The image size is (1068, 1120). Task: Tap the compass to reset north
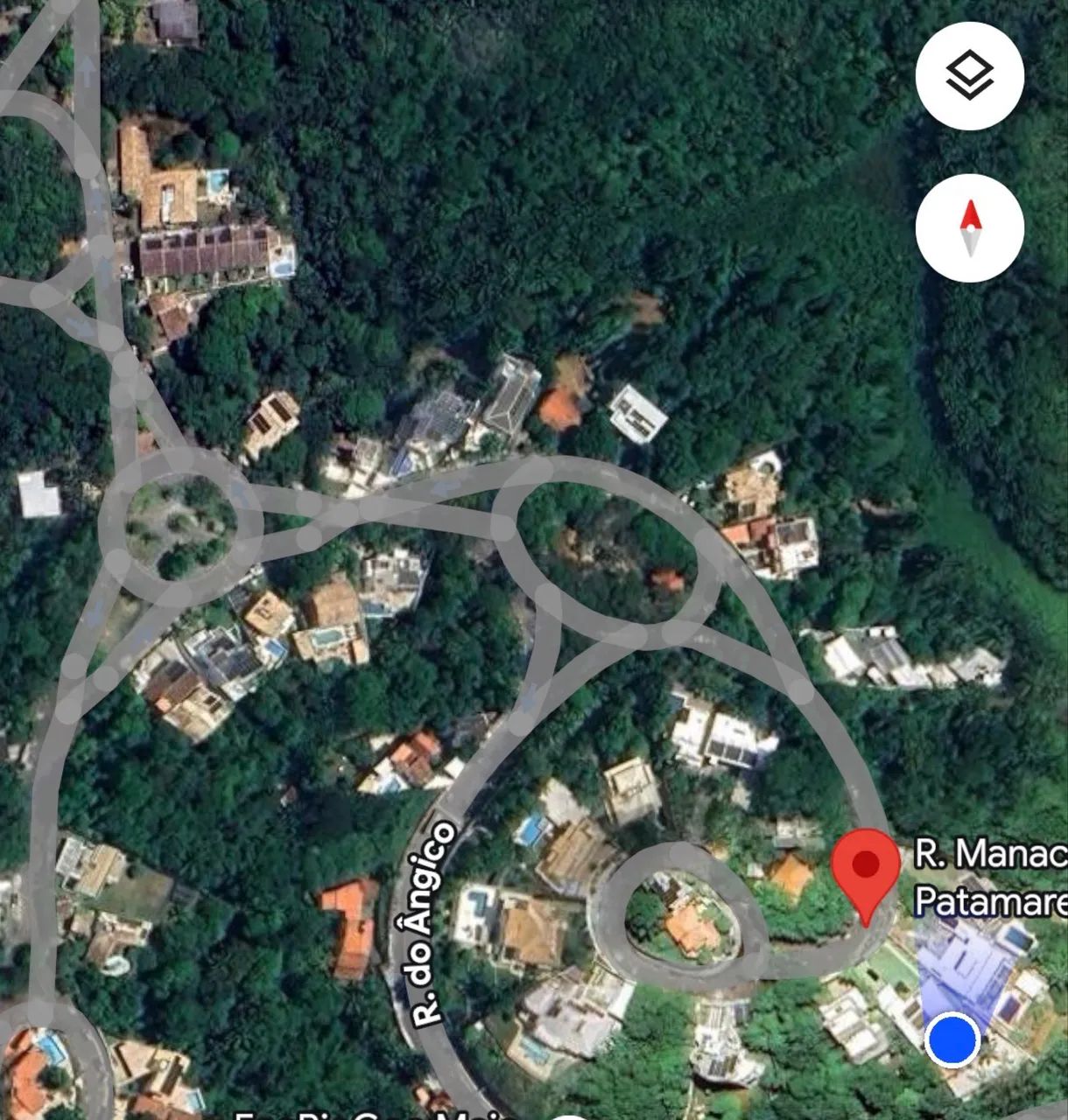point(969,227)
